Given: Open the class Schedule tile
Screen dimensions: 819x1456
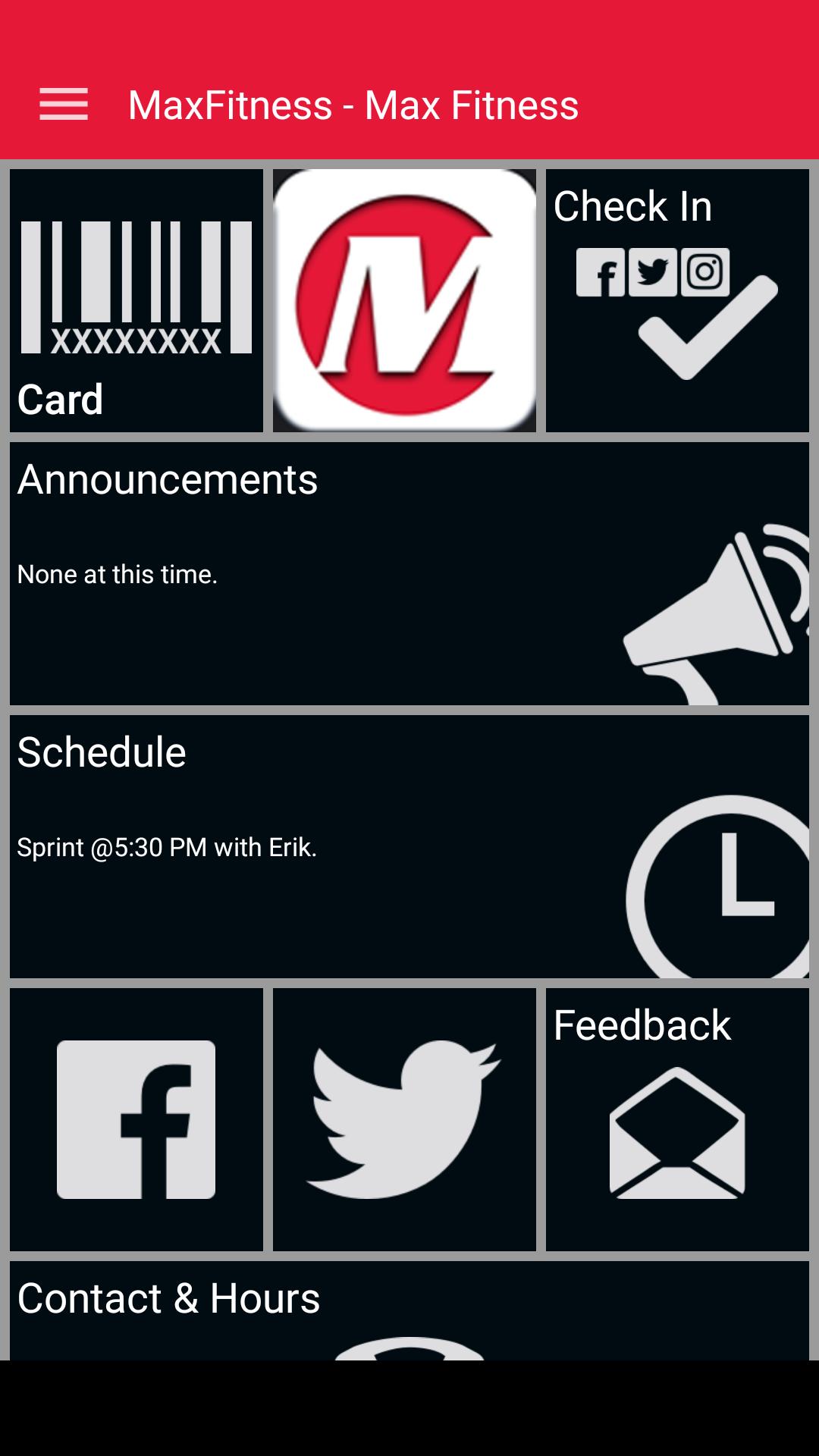Looking at the screenshot, I should [409, 847].
